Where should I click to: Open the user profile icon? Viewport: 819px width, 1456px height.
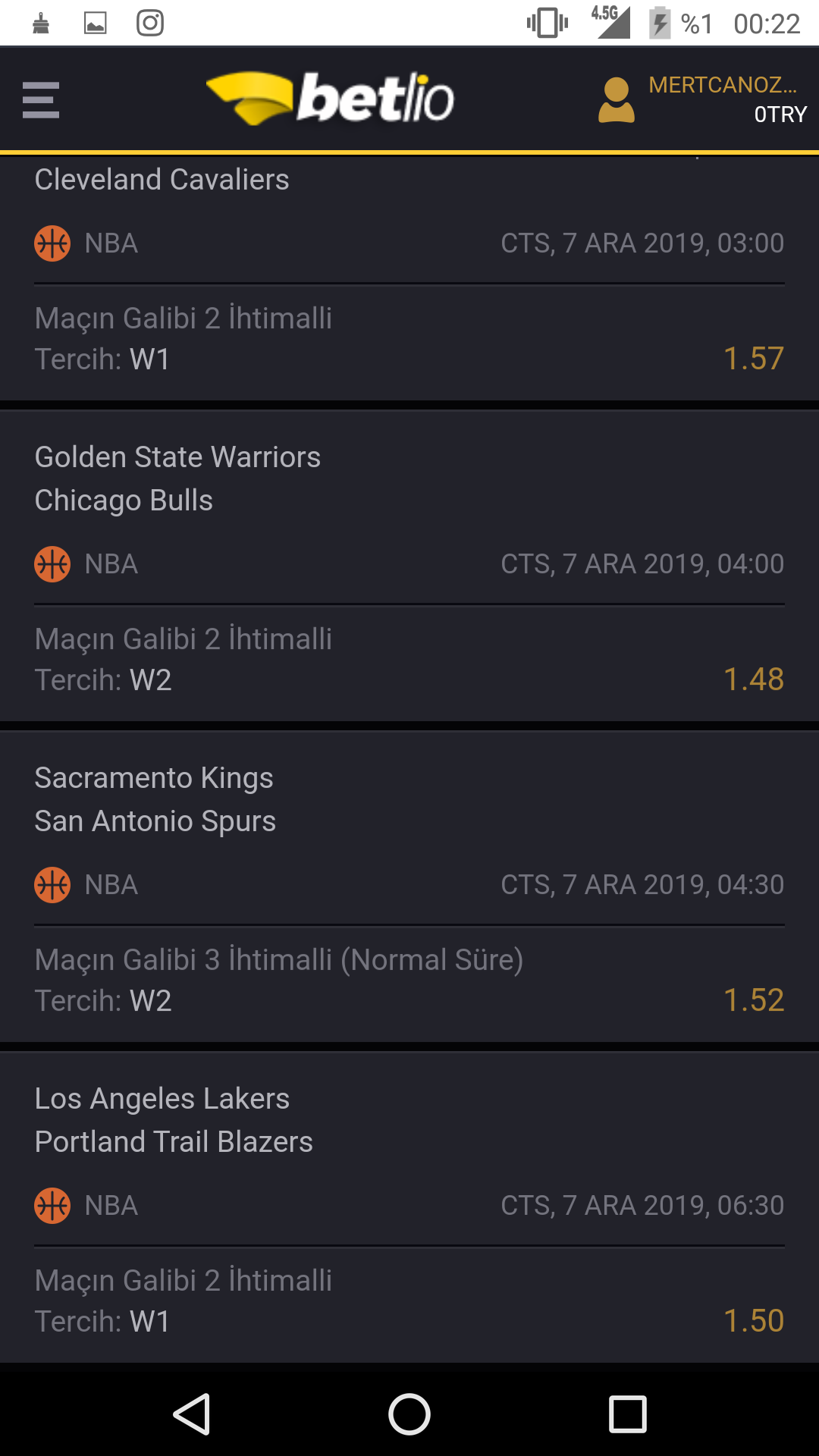(x=616, y=99)
